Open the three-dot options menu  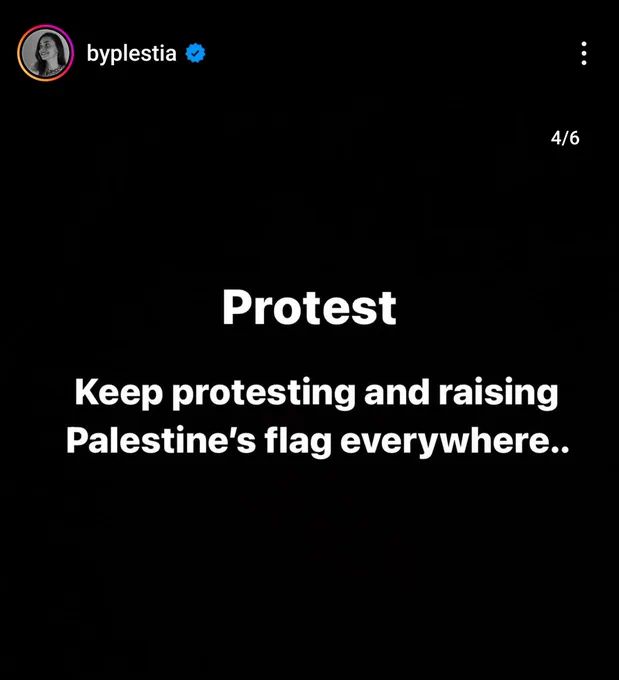pos(584,53)
